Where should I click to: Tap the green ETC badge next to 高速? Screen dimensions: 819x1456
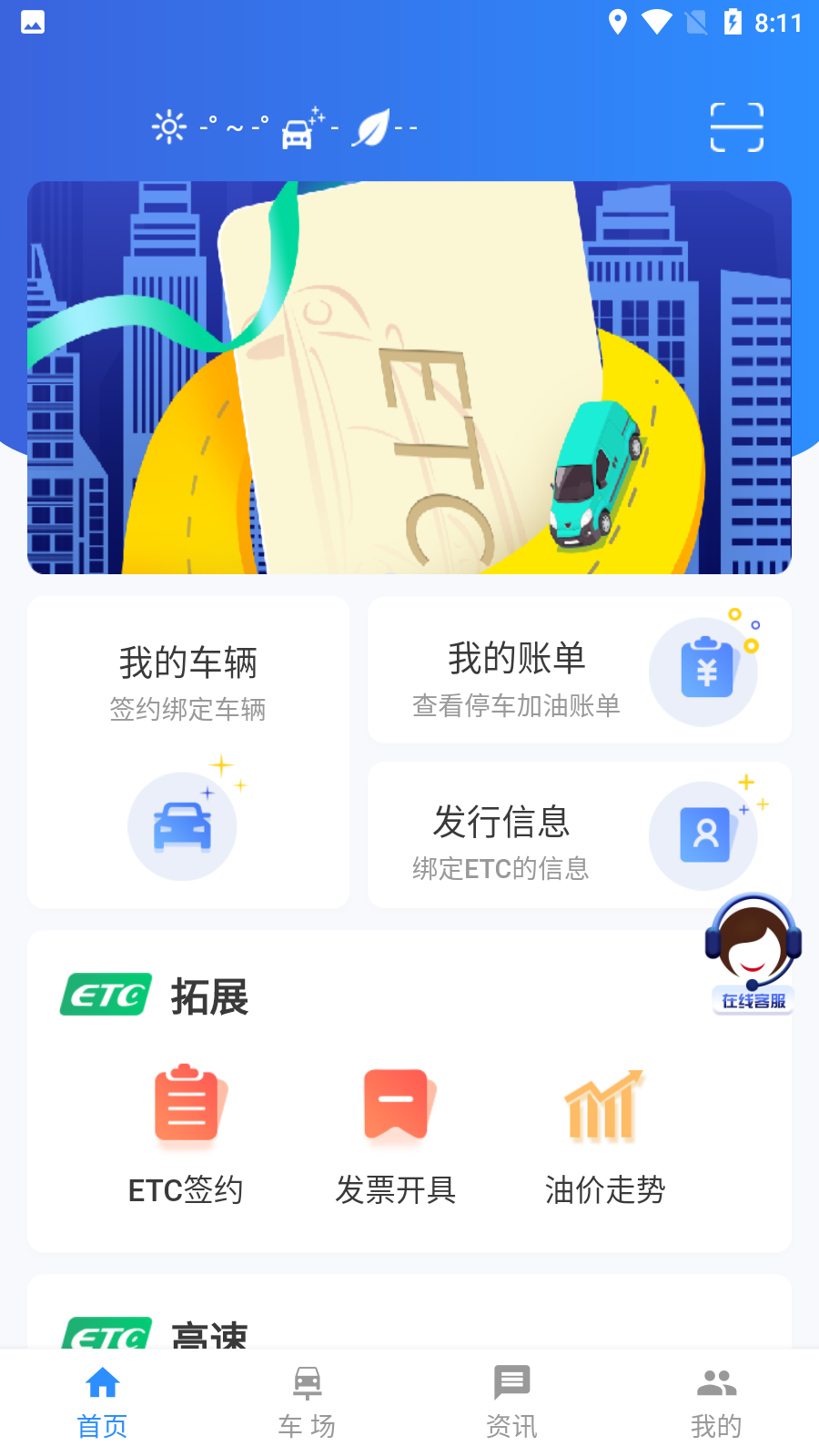coord(106,1334)
